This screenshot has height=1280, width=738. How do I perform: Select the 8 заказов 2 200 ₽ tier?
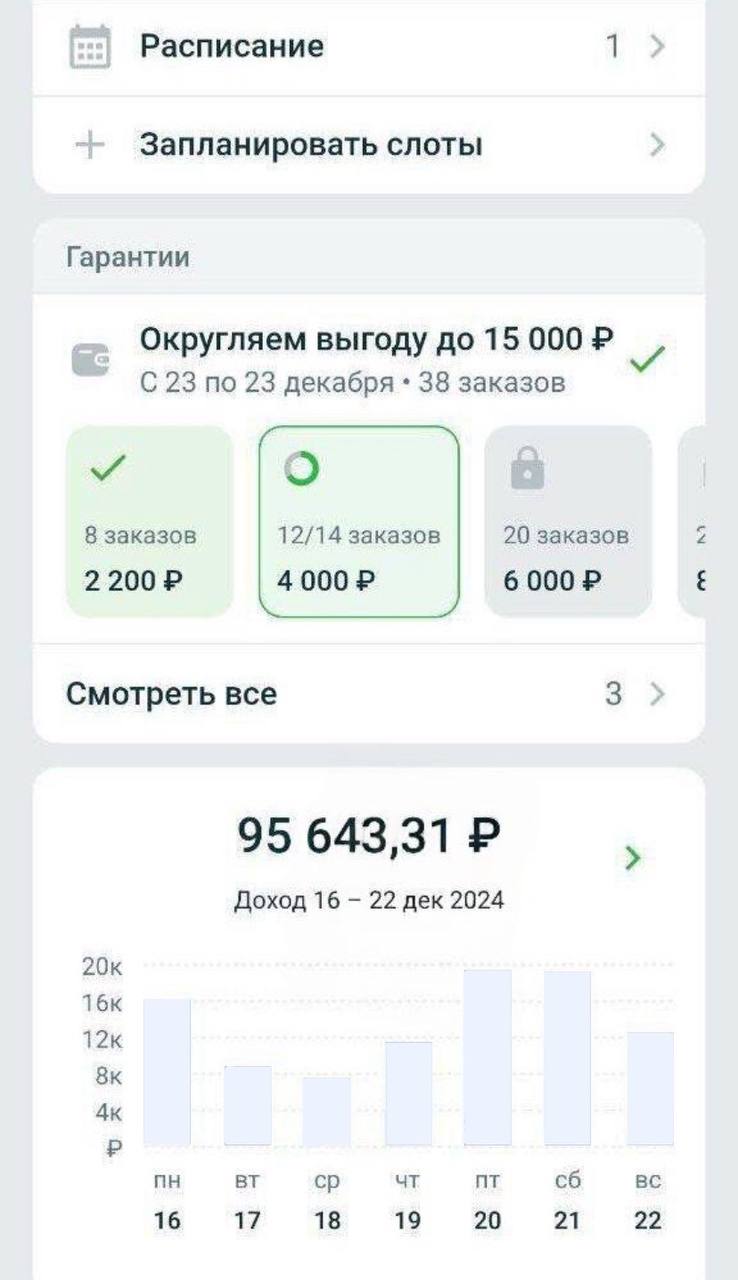tap(149, 521)
